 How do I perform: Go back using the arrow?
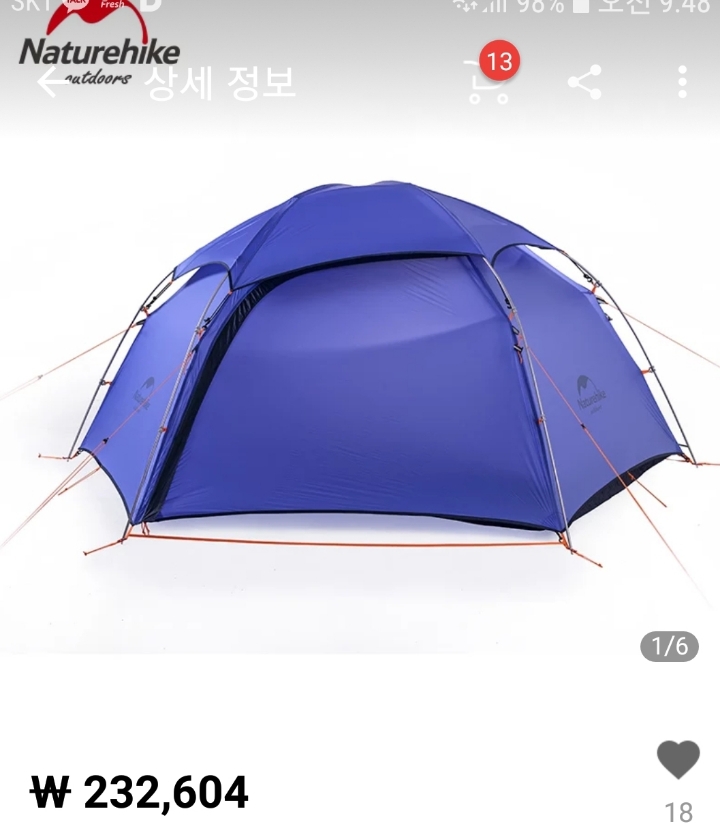[53, 81]
